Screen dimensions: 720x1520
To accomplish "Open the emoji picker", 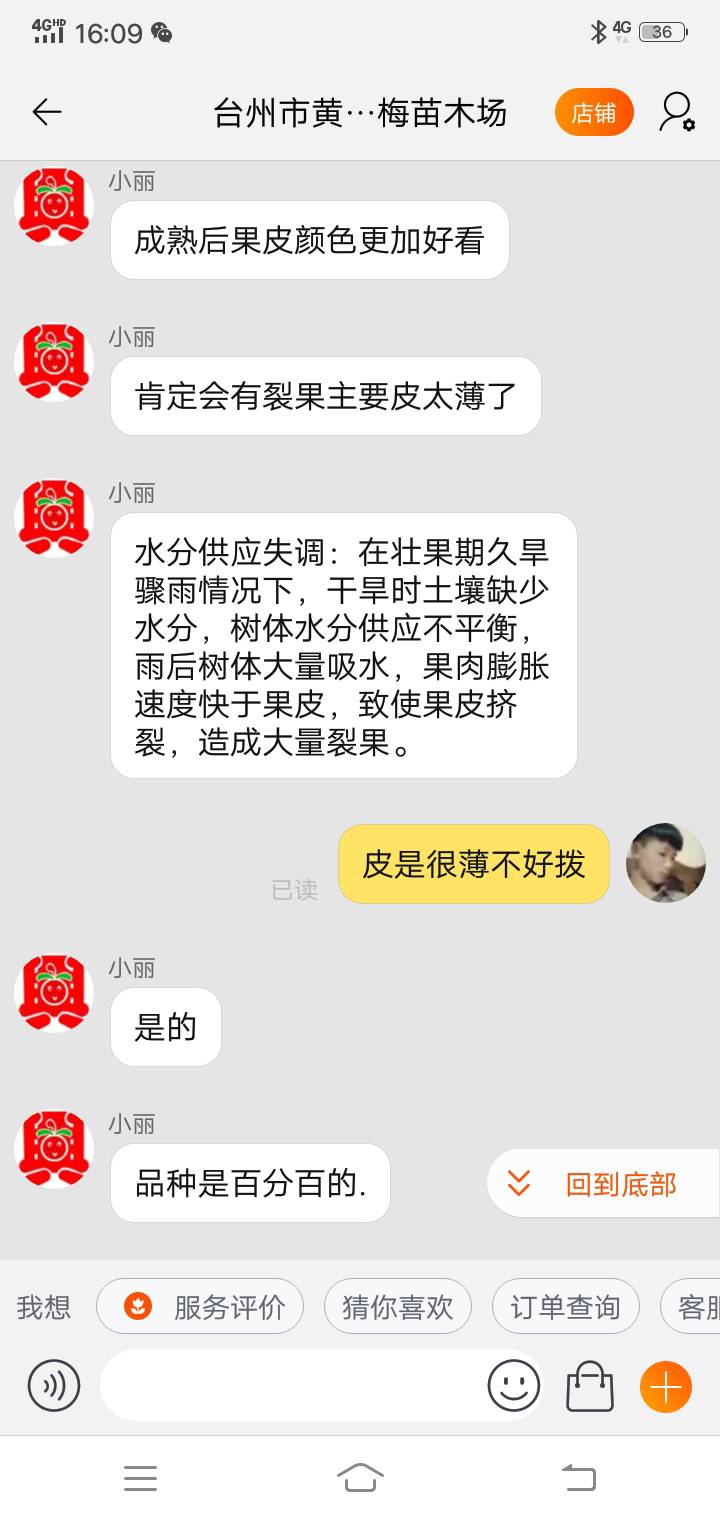I will [x=513, y=1387].
